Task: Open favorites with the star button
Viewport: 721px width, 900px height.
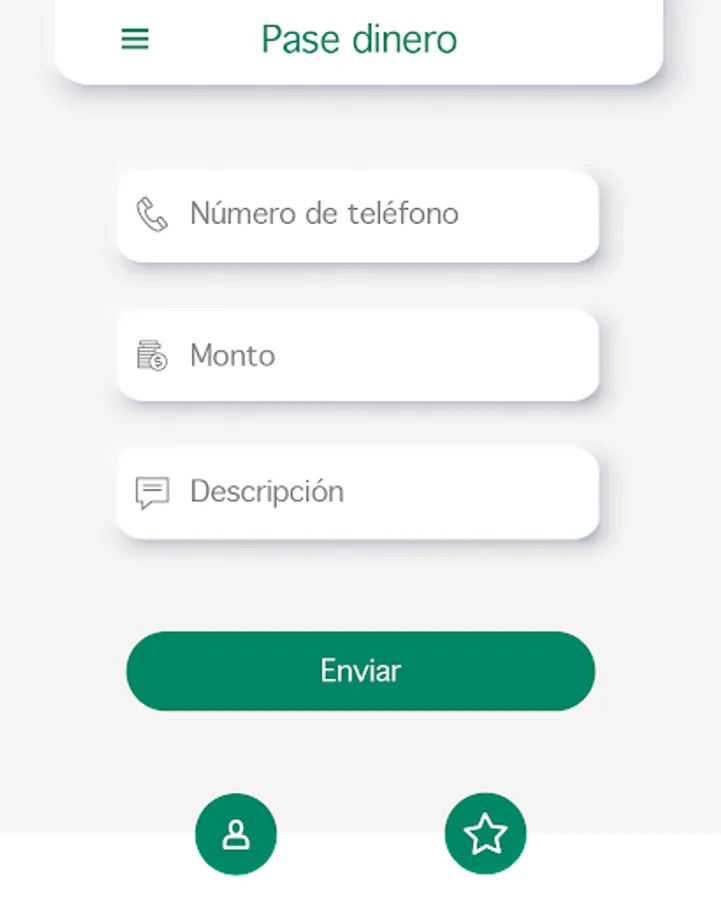Action: (x=486, y=833)
